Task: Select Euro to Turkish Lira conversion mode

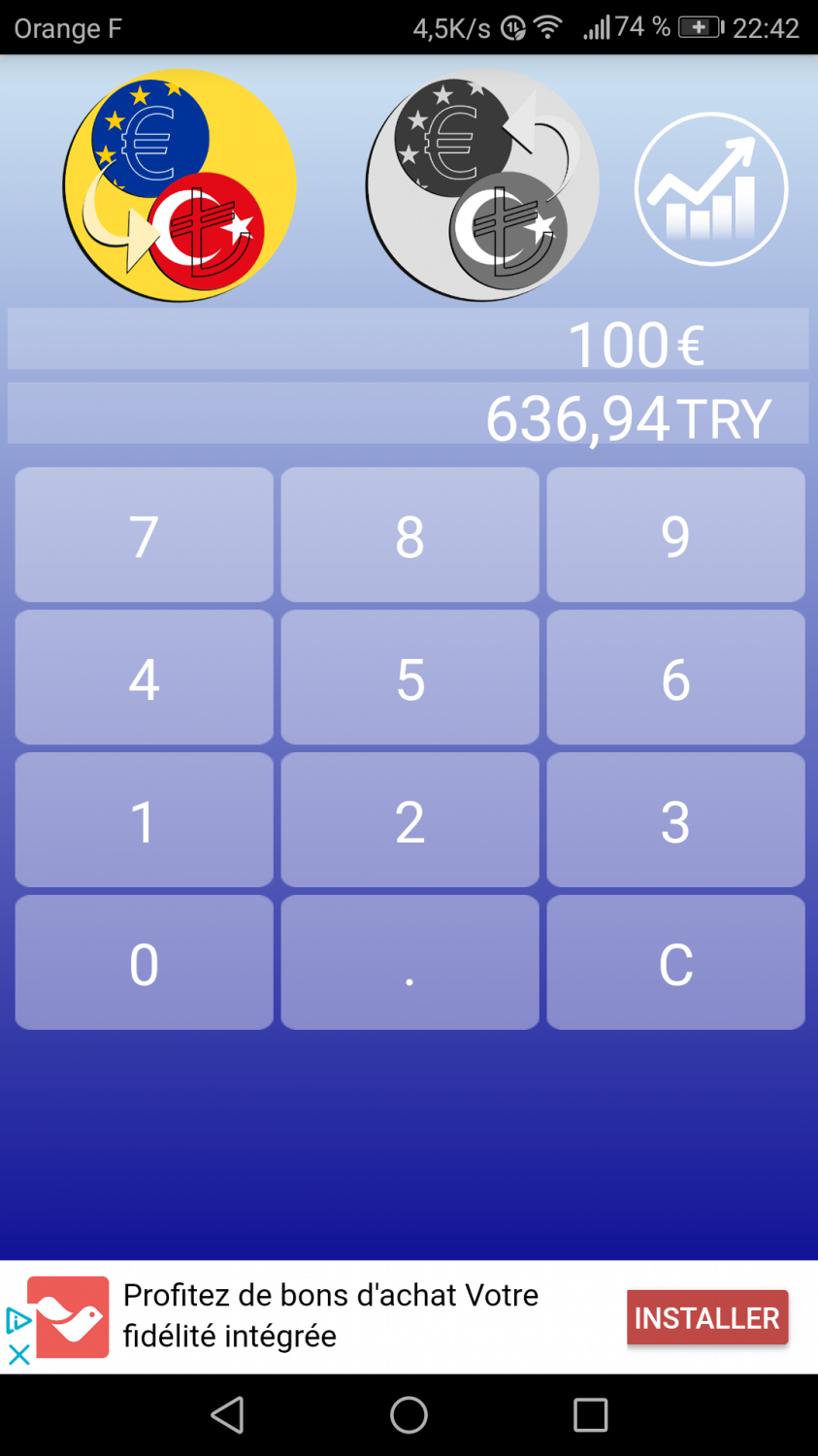Action: coord(180,185)
